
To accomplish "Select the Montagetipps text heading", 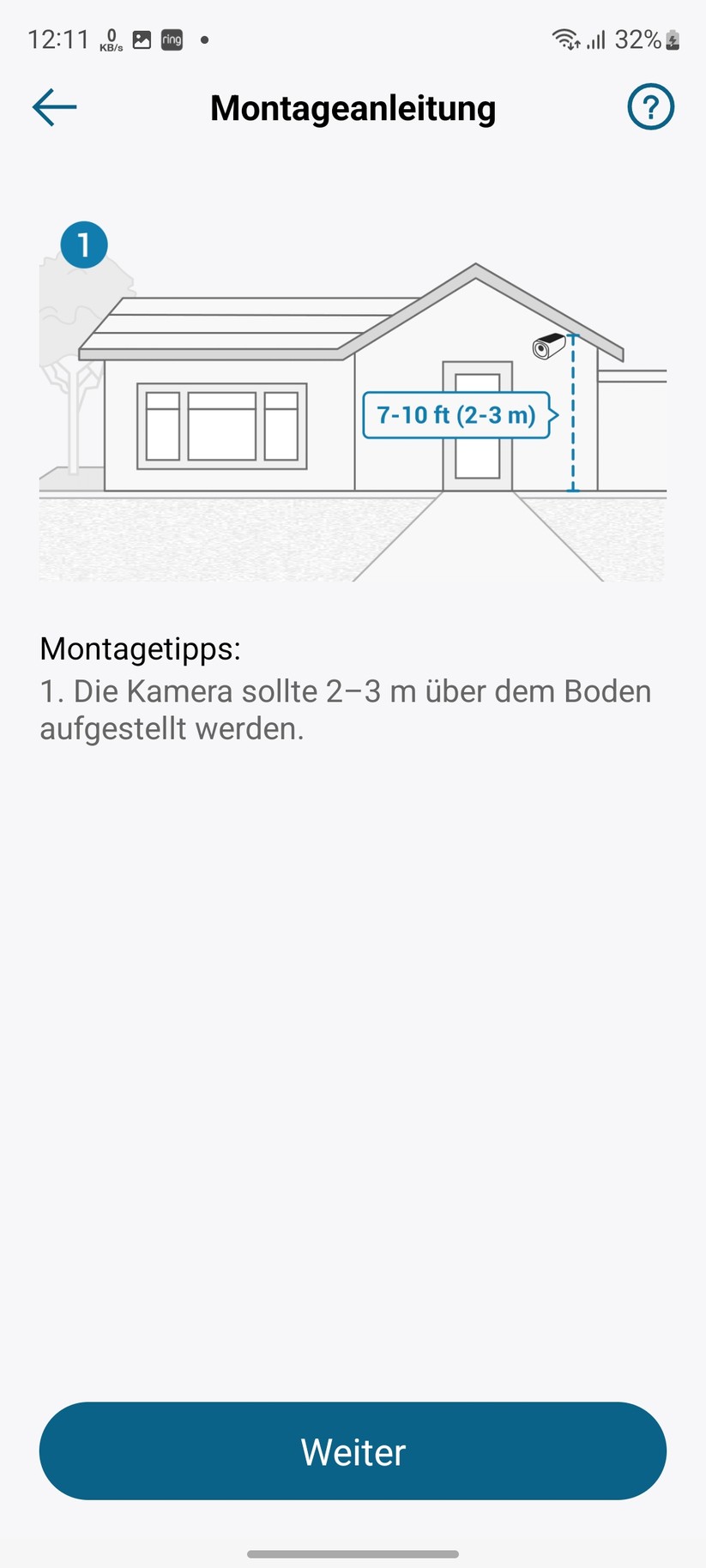I will pos(140,649).
